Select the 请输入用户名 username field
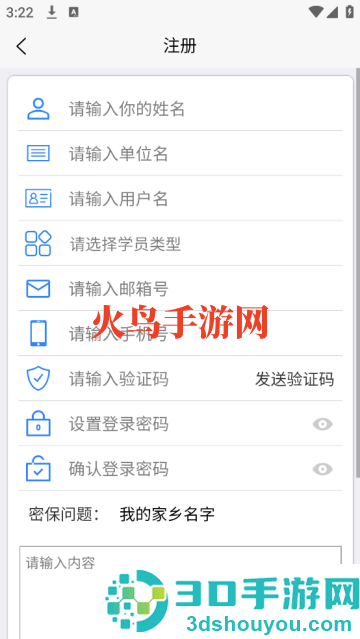This screenshot has width=360, height=639. point(180,198)
